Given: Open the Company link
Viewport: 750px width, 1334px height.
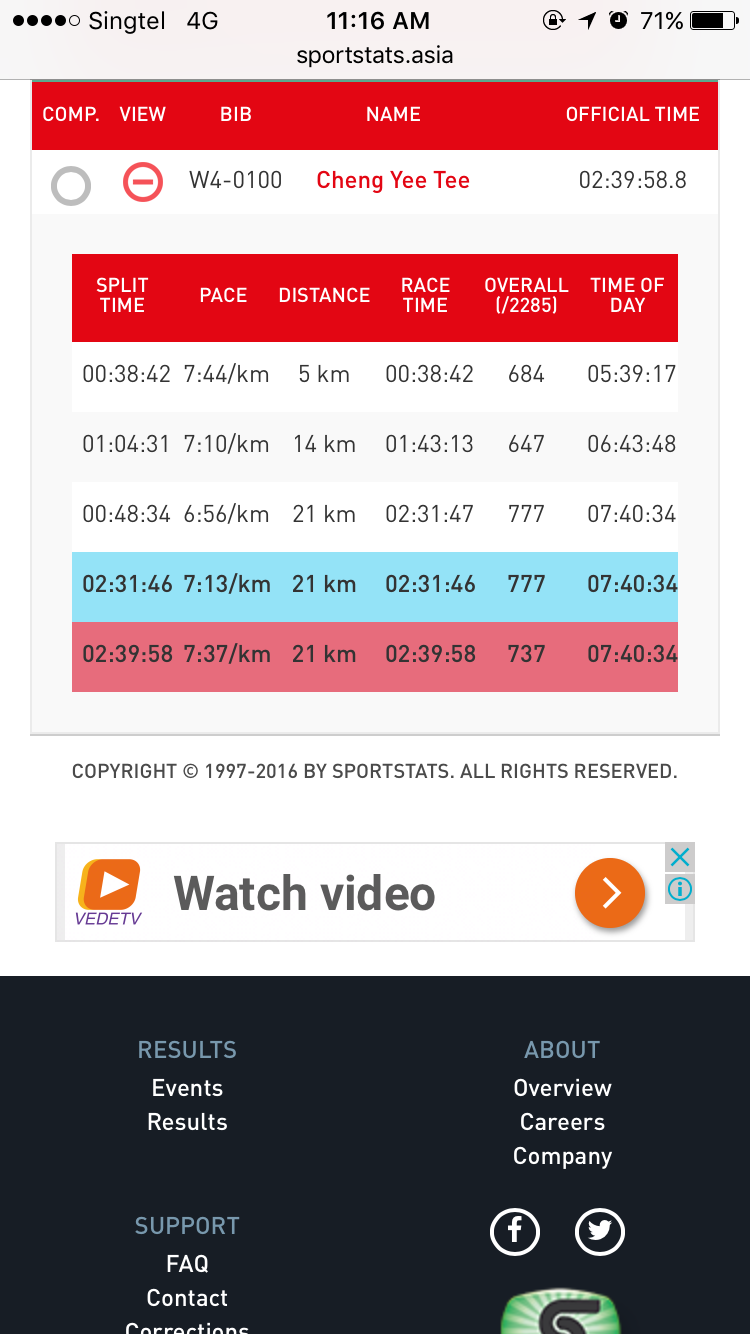Looking at the screenshot, I should tap(562, 1156).
